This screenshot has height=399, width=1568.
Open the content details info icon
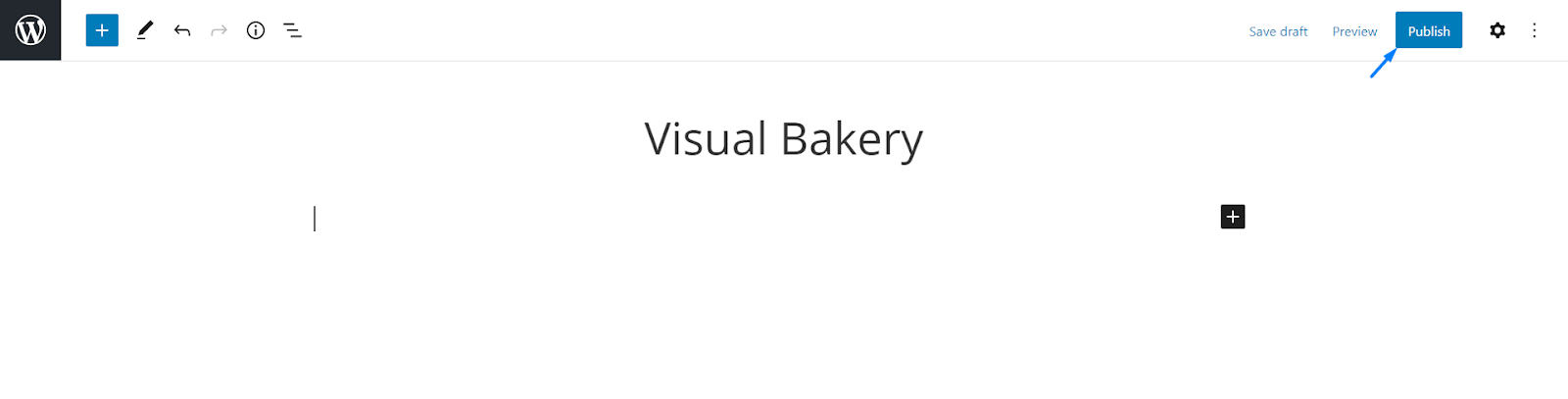[x=256, y=30]
